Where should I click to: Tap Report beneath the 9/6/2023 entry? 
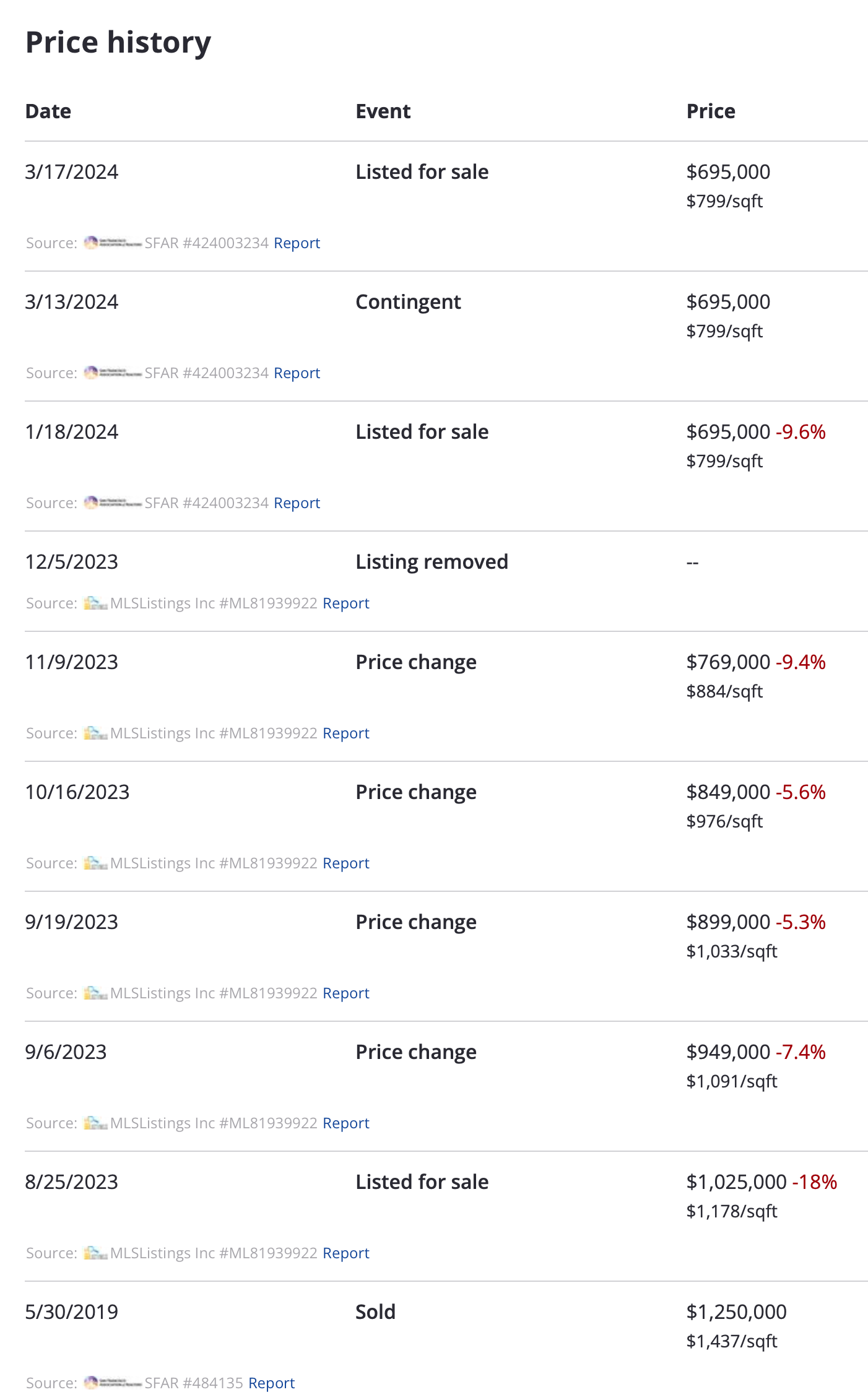coord(345,1123)
